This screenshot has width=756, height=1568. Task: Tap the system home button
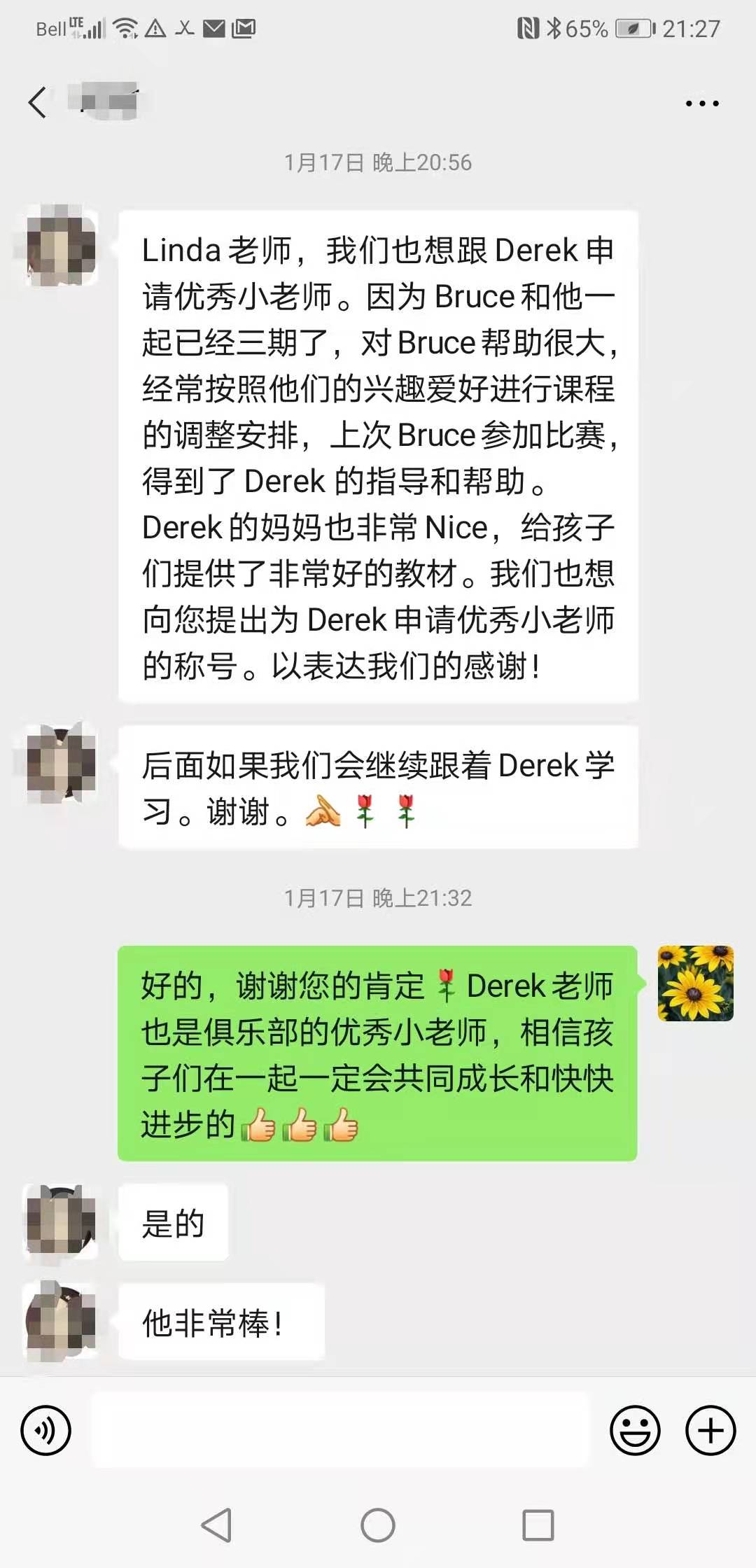pyautogui.click(x=378, y=1525)
